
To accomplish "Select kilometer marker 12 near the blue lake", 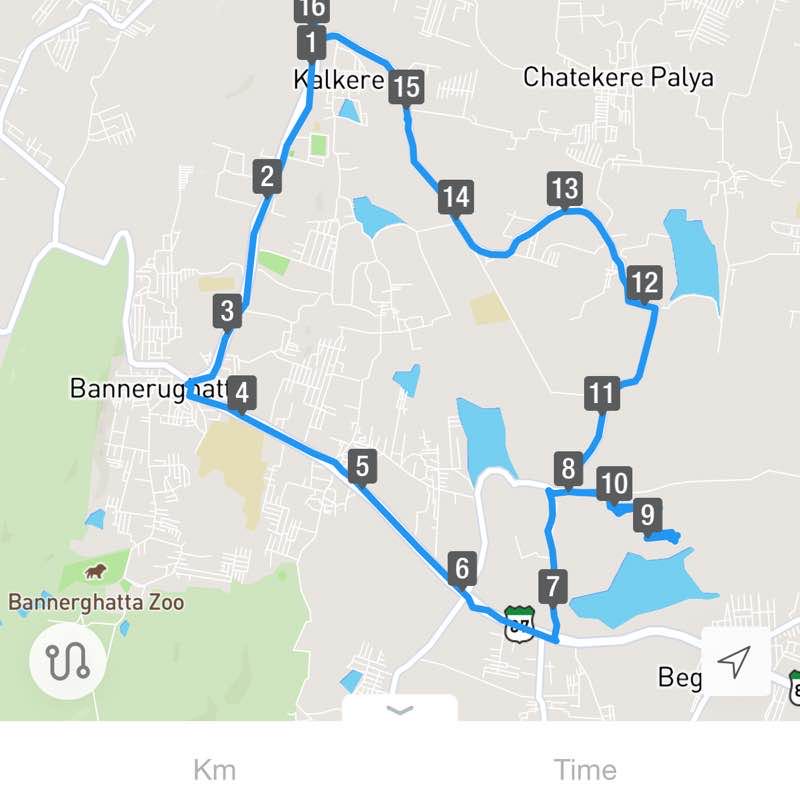I will tap(644, 283).
